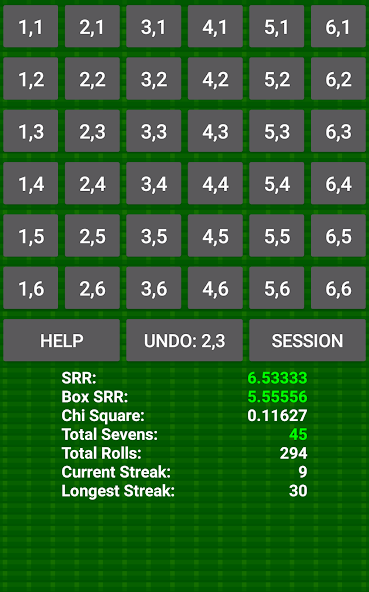Viewport: 369px width, 592px height.
Task: Record the 2,6 roll
Action: 92,288
